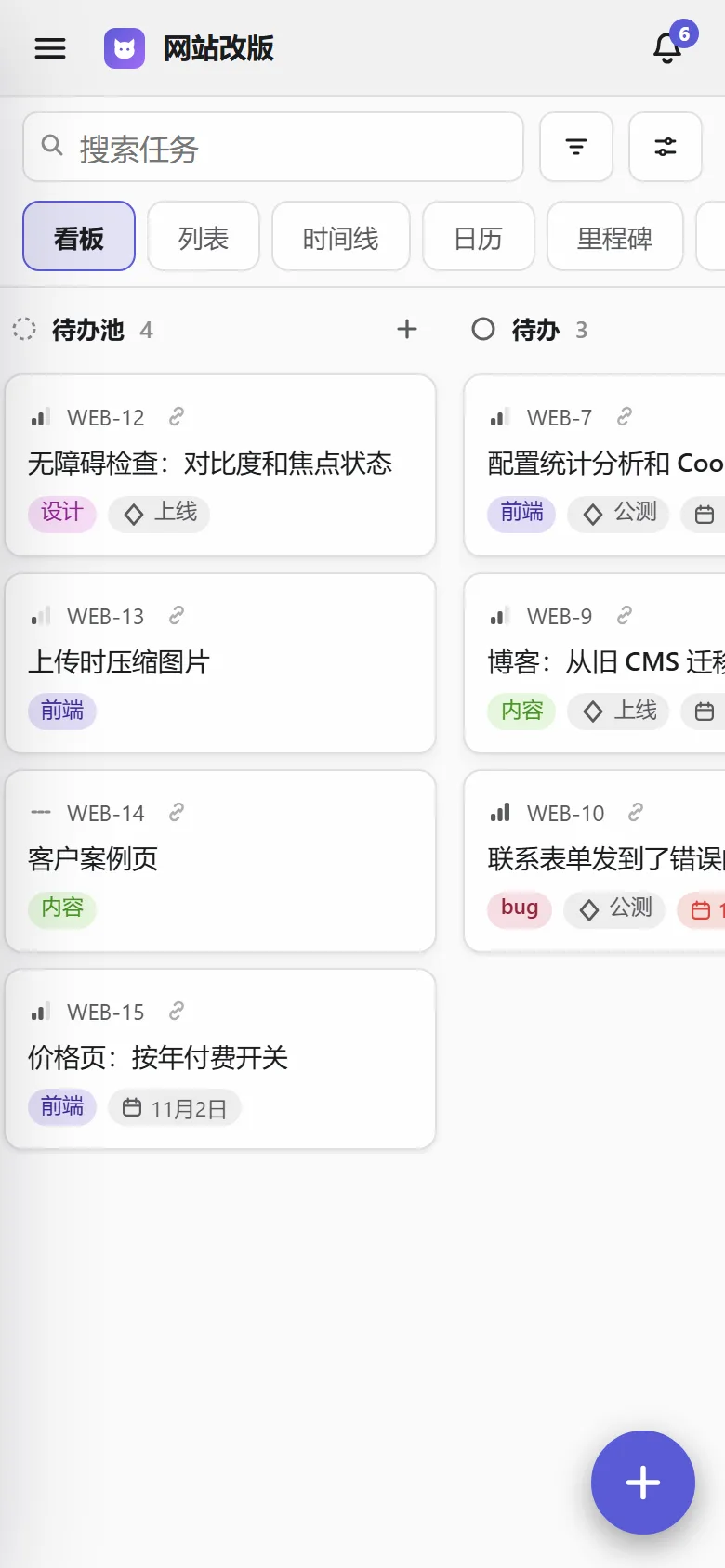Switch to the 里程碑 tab

coord(615,236)
